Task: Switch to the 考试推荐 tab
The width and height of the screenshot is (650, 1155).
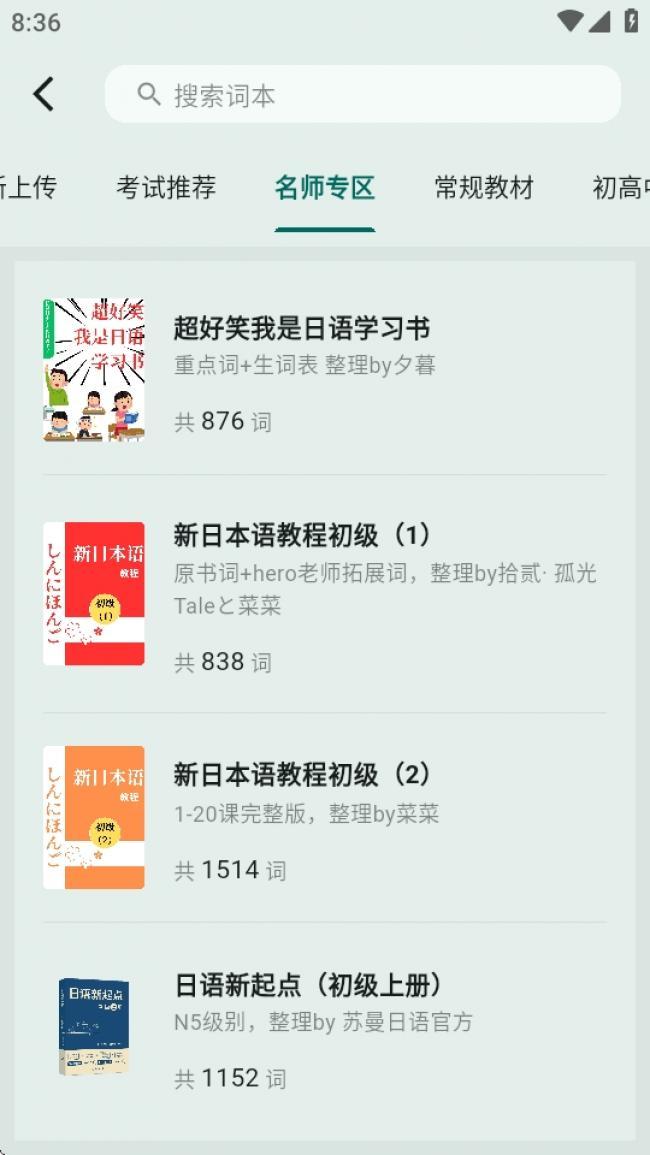Action: pos(166,188)
